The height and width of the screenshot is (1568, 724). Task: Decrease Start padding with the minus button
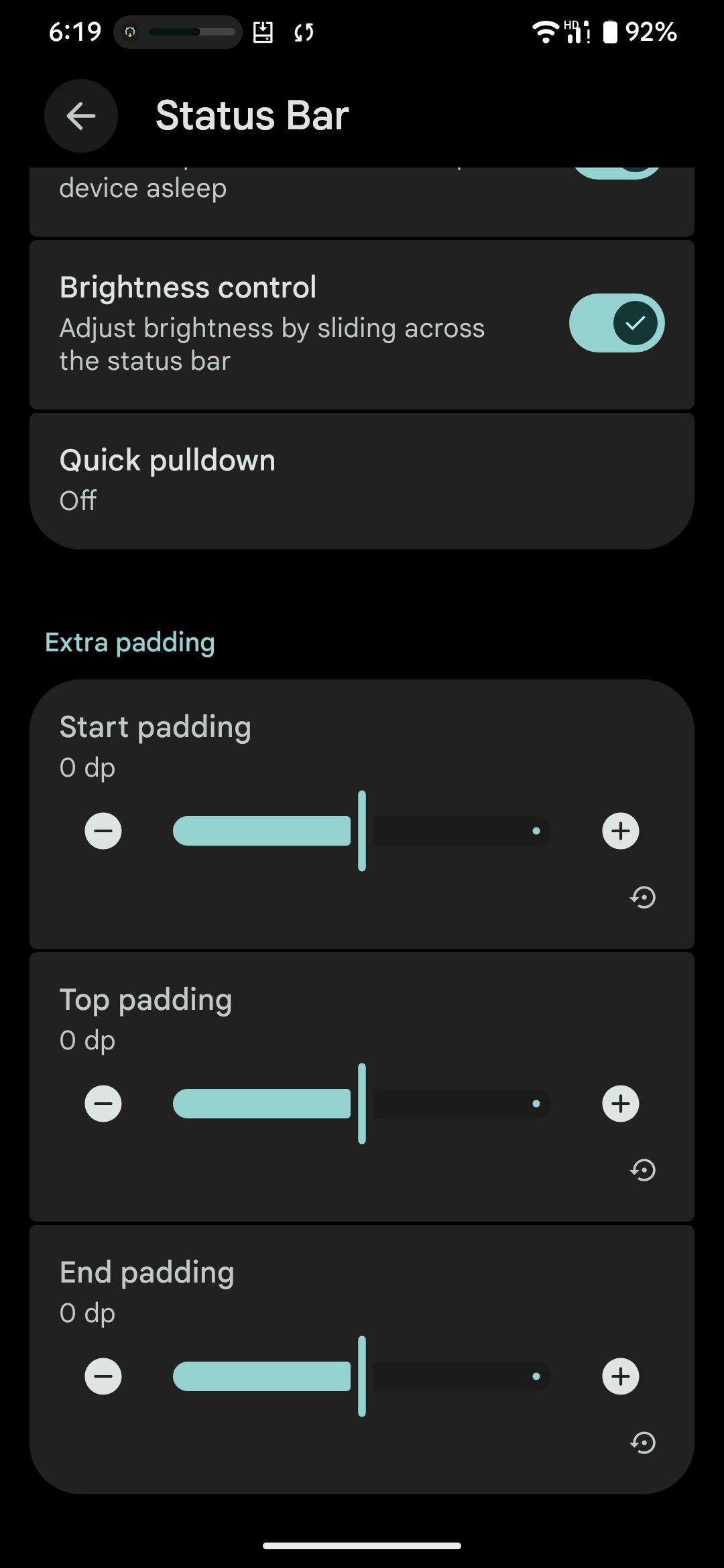click(103, 831)
